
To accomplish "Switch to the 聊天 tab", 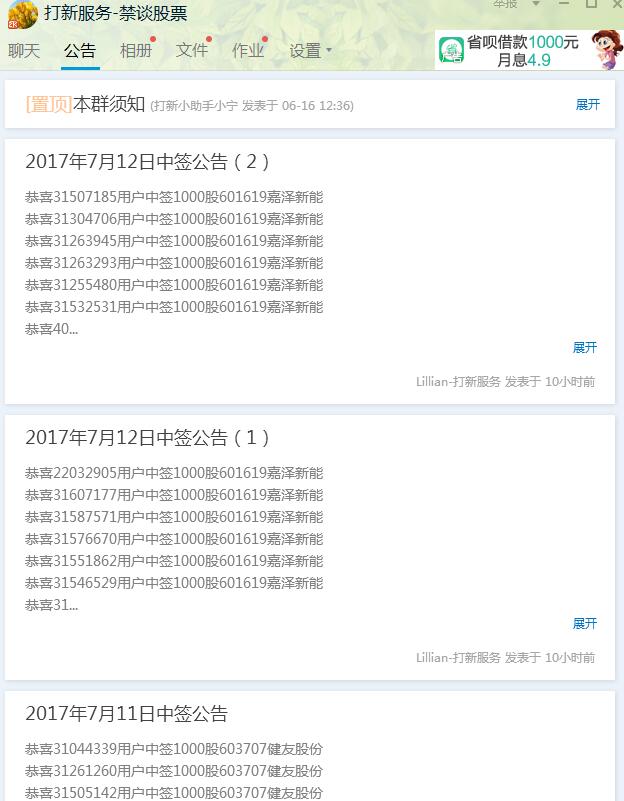I will 24,50.
